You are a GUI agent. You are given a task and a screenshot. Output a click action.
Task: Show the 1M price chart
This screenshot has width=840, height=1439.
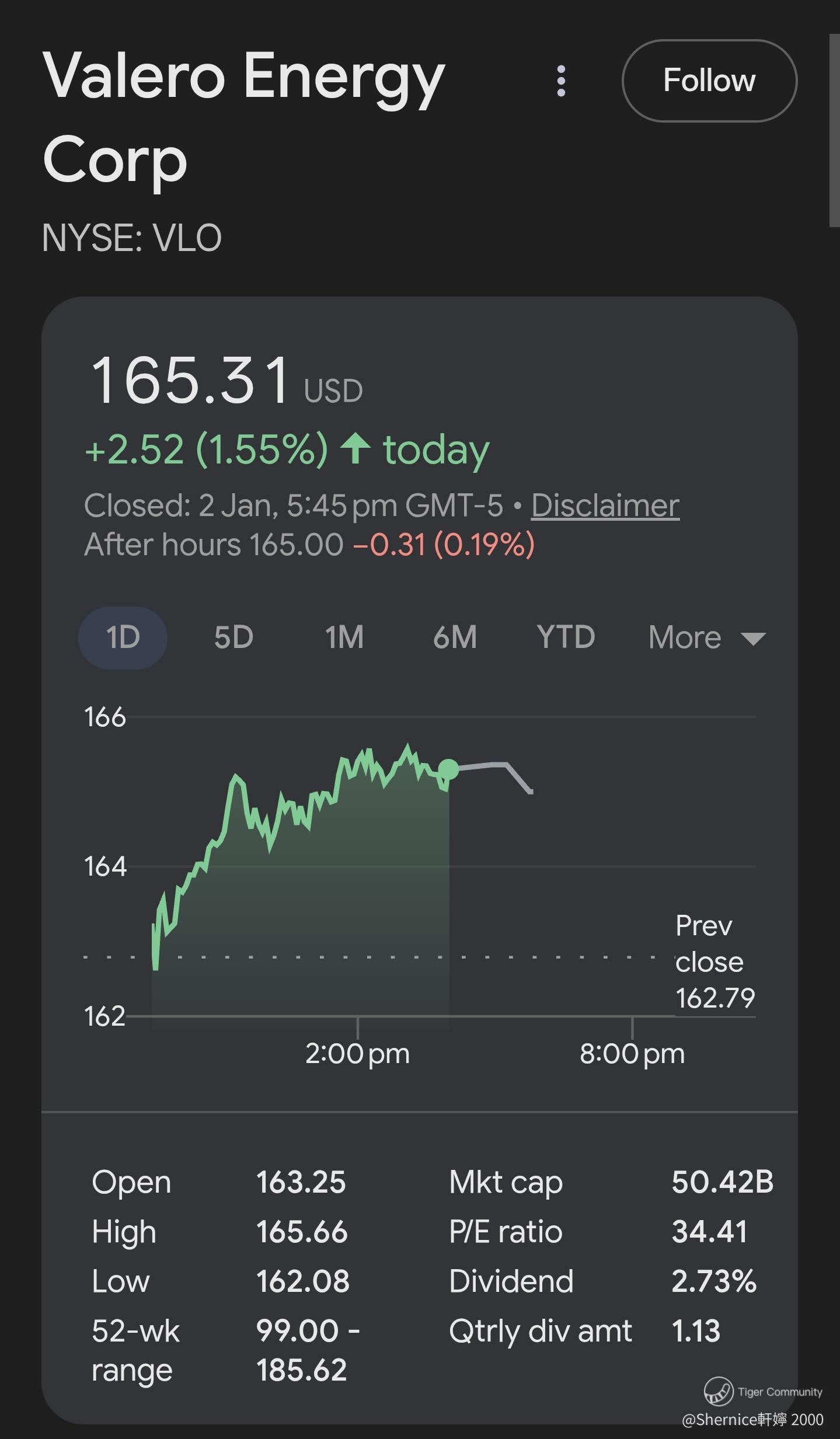(x=344, y=637)
